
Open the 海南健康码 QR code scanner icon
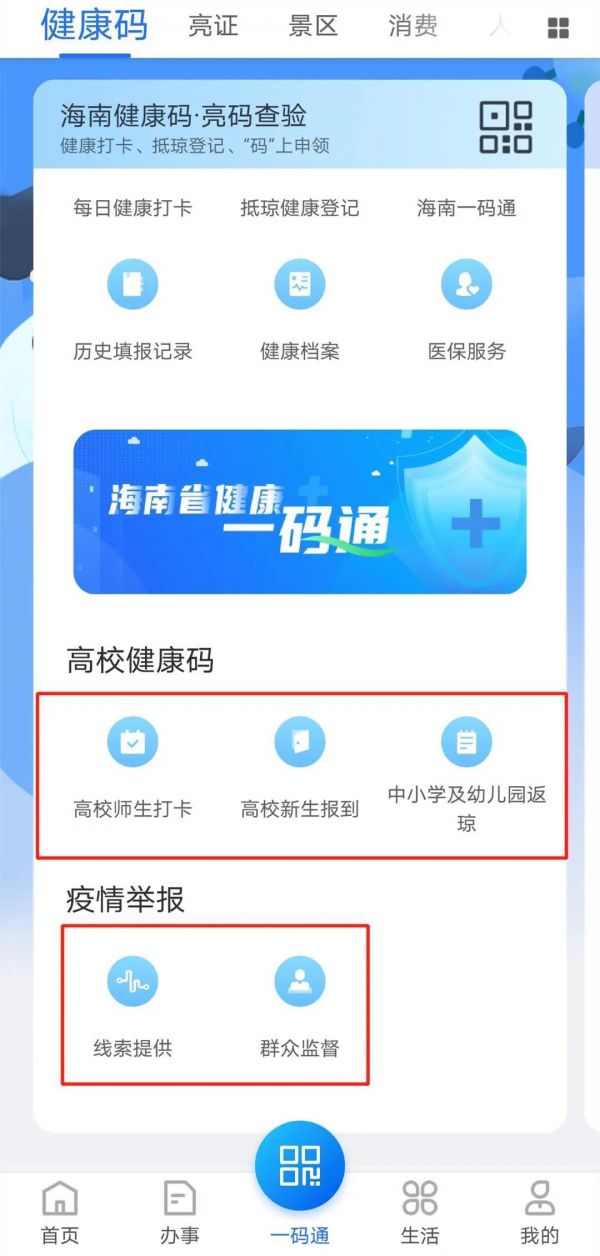click(x=505, y=127)
